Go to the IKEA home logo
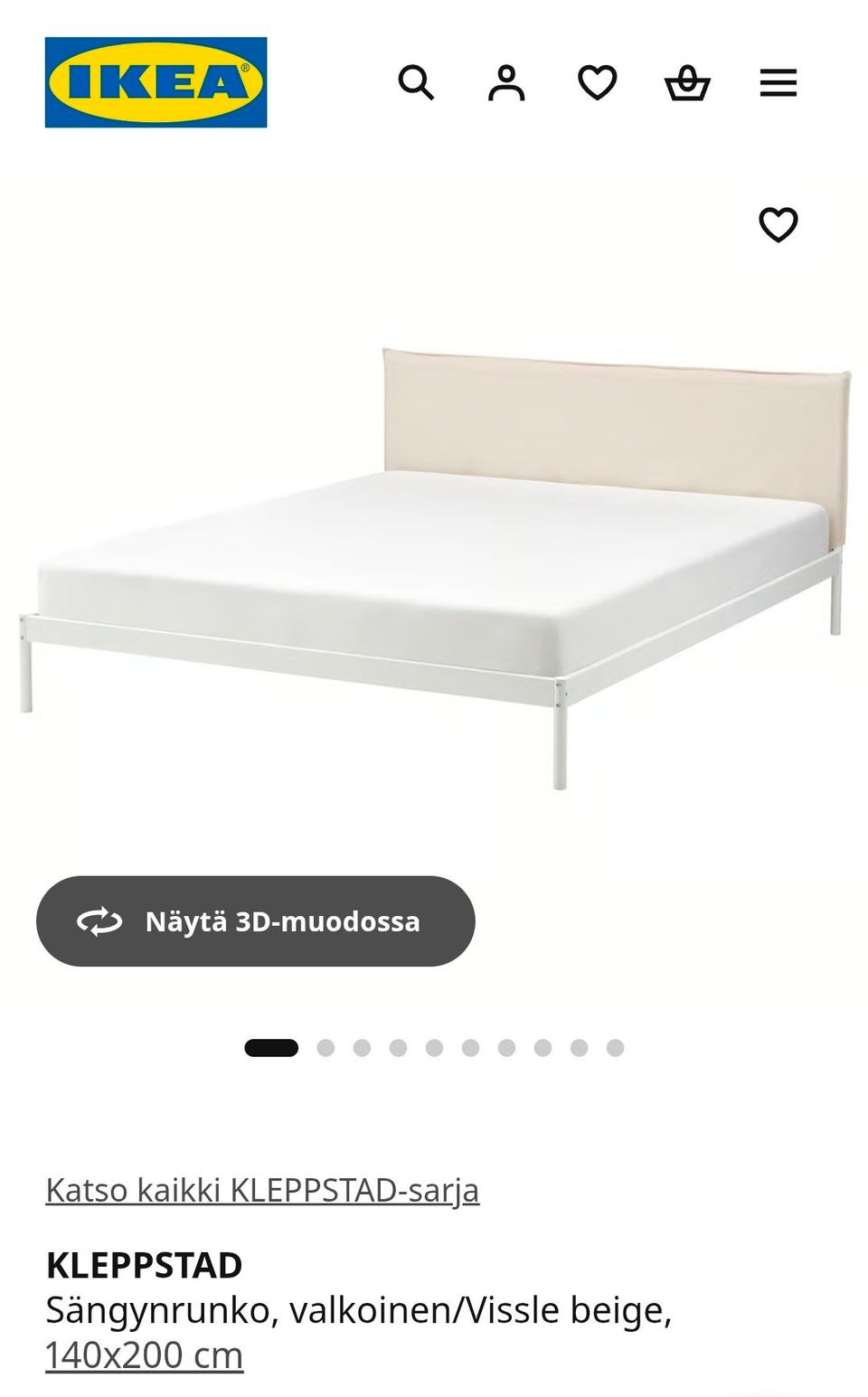 click(x=156, y=82)
